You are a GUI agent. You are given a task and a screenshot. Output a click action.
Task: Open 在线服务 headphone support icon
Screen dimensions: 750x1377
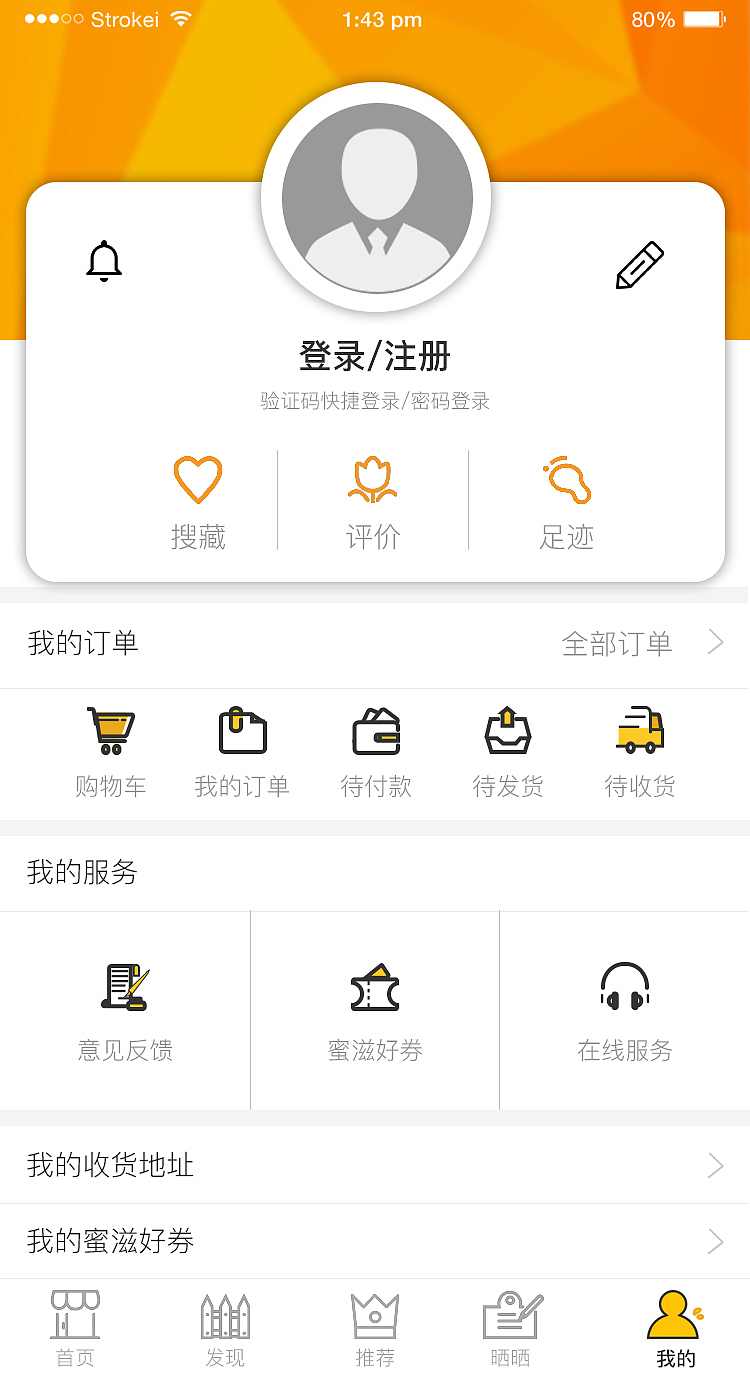coord(624,987)
